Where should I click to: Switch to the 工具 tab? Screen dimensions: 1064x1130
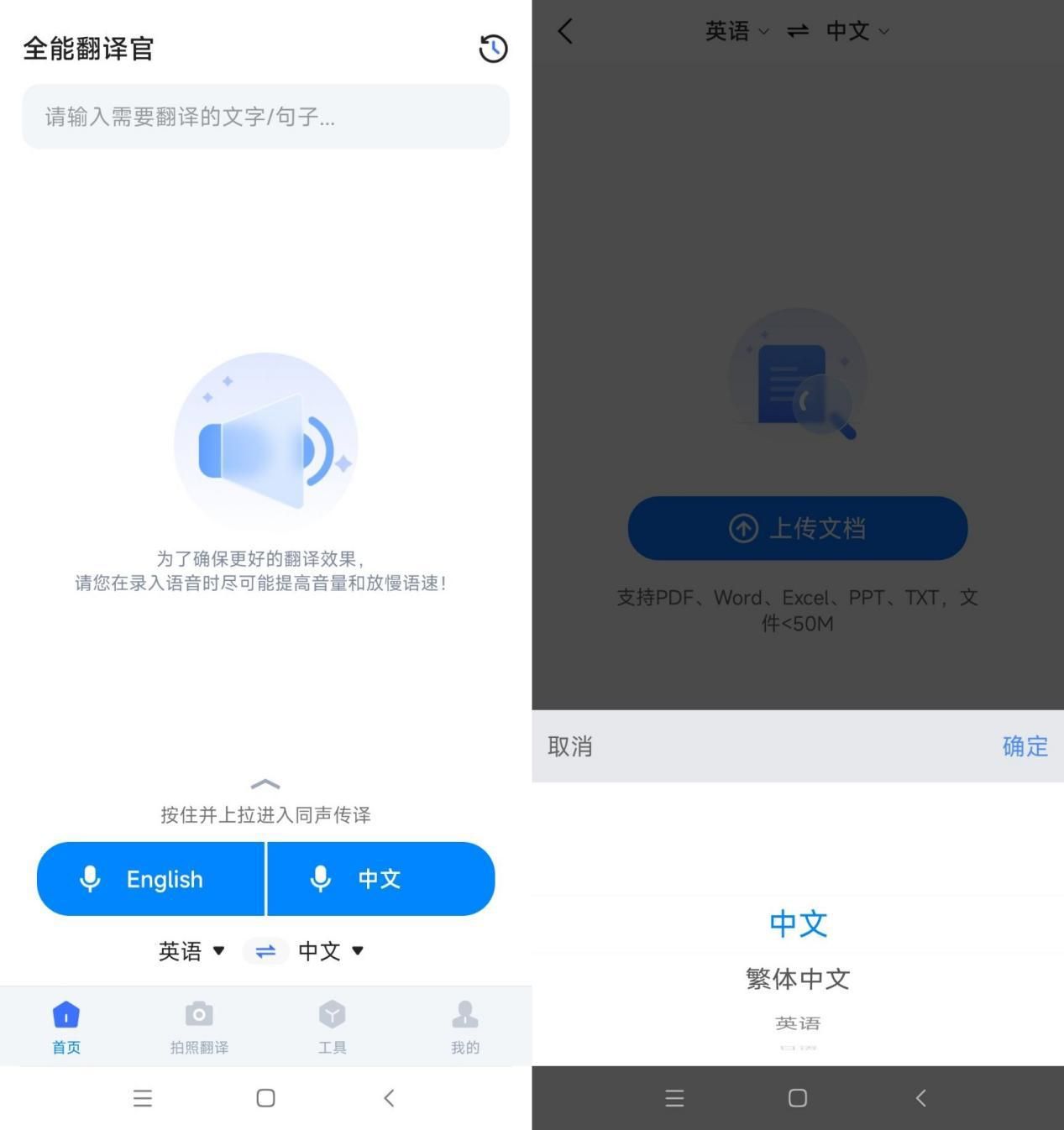pyautogui.click(x=332, y=1026)
